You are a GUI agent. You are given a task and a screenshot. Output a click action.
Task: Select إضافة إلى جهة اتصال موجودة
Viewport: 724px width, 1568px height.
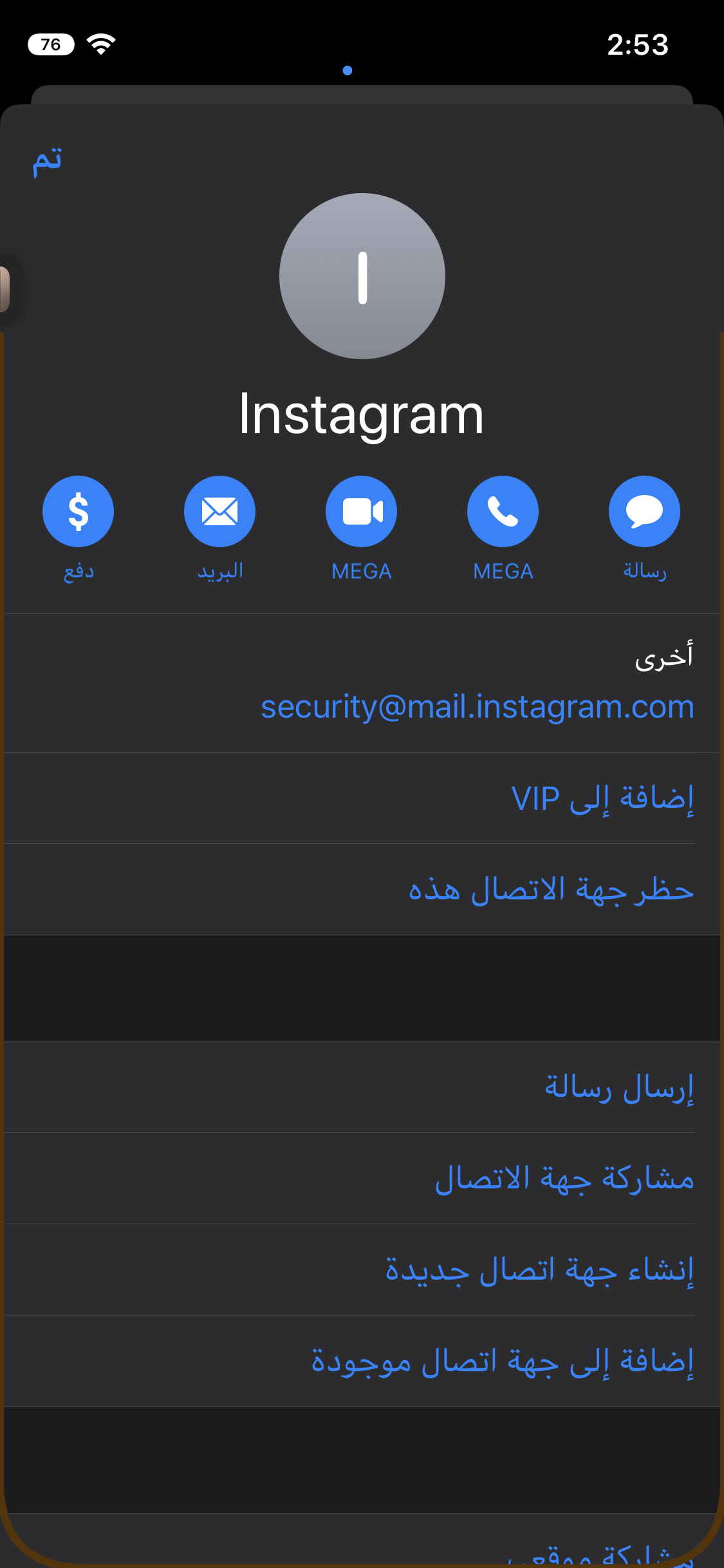tap(503, 1361)
